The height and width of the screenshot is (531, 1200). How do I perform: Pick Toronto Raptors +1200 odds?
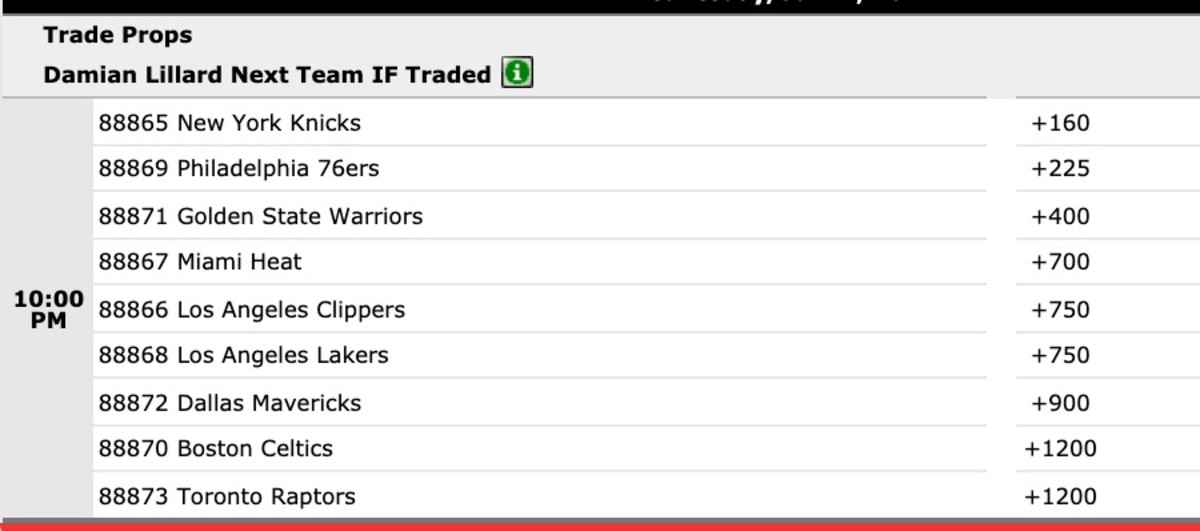point(1060,496)
